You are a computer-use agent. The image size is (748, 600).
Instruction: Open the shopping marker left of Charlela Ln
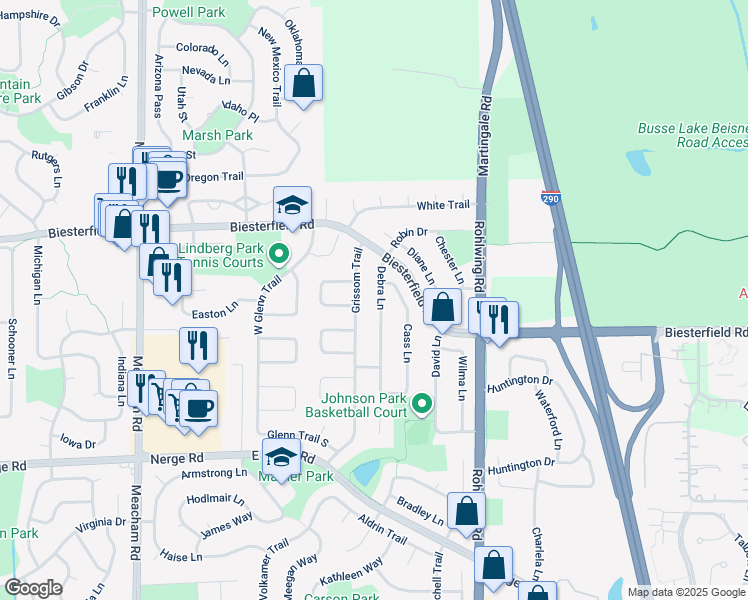point(494,566)
